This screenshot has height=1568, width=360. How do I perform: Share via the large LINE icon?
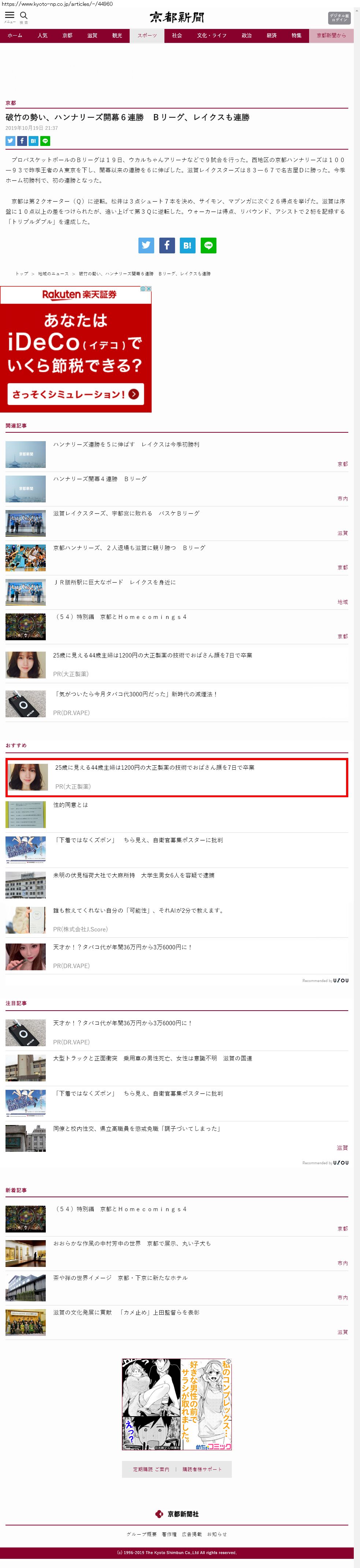[209, 245]
